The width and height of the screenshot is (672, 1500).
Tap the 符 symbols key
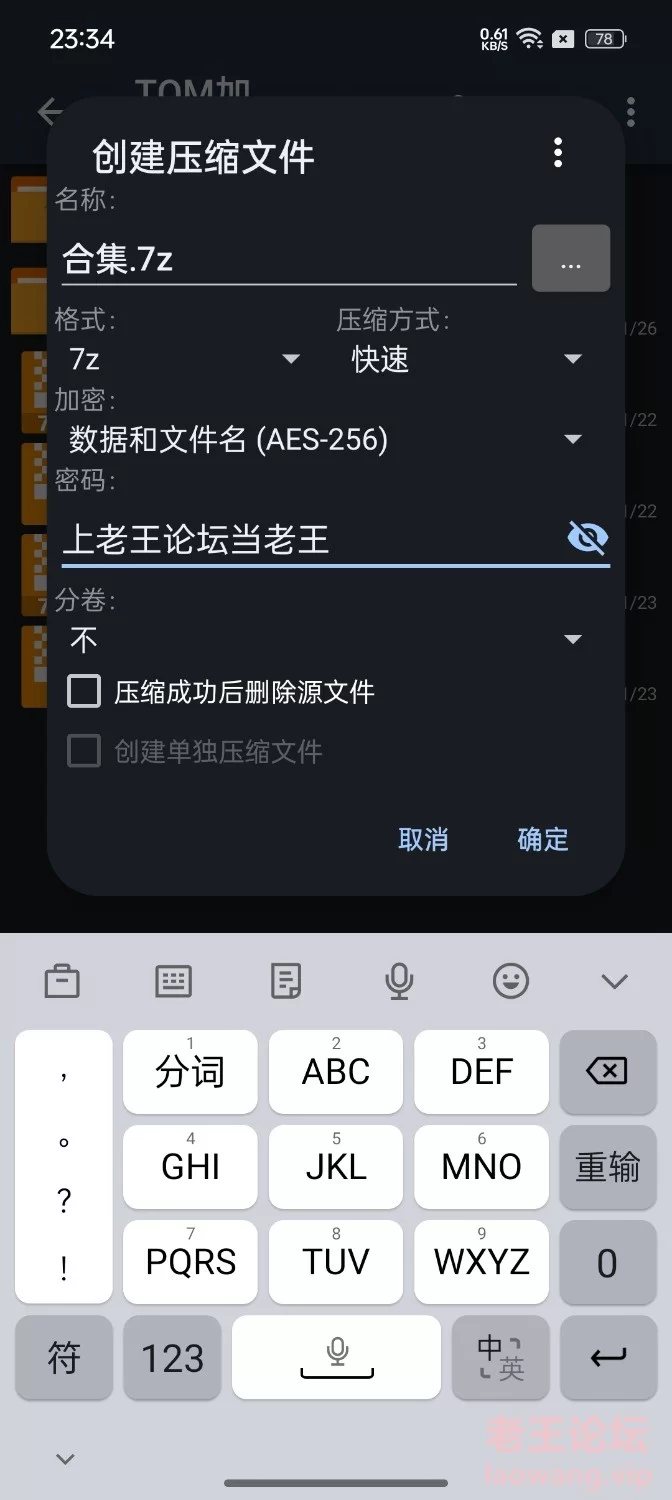tap(65, 1357)
